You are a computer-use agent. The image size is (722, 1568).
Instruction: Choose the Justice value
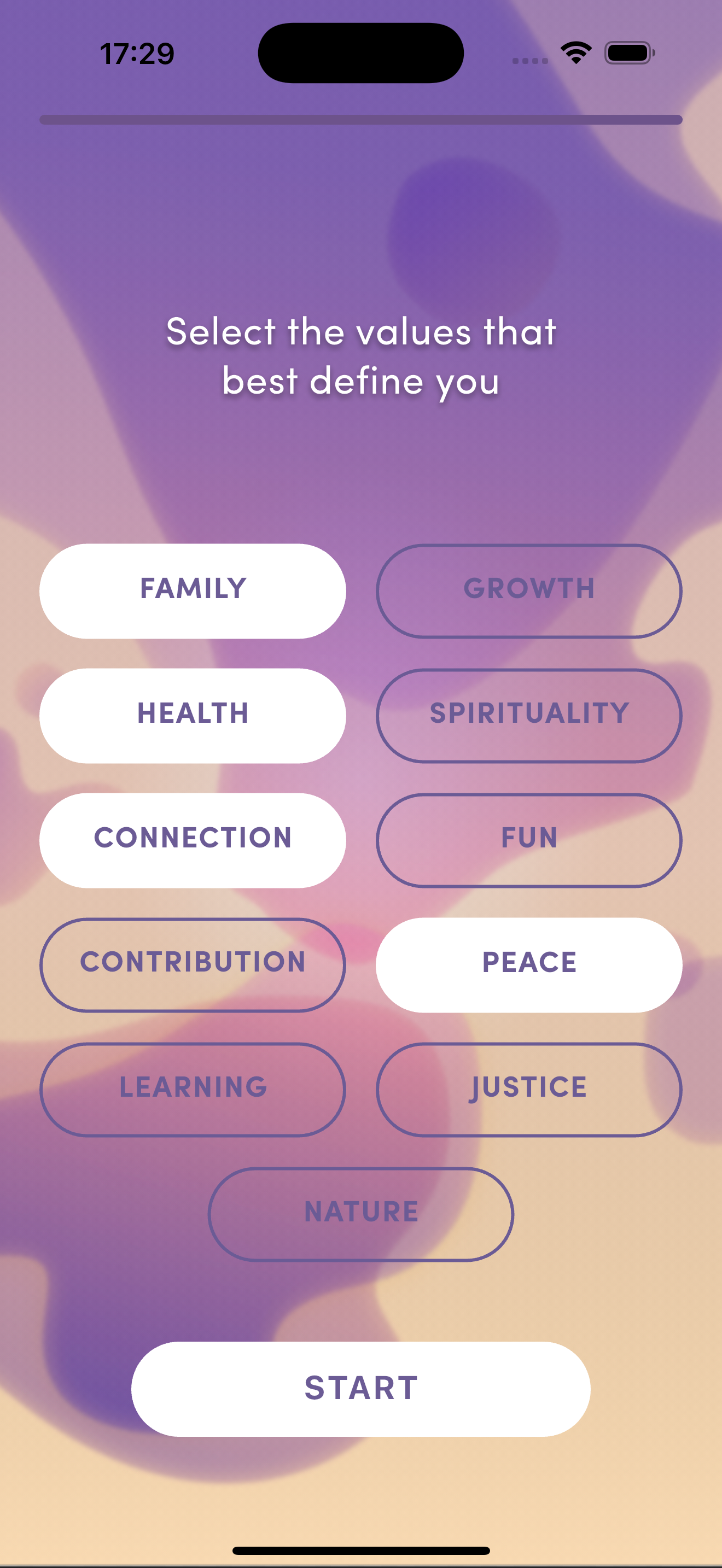coord(528,1090)
